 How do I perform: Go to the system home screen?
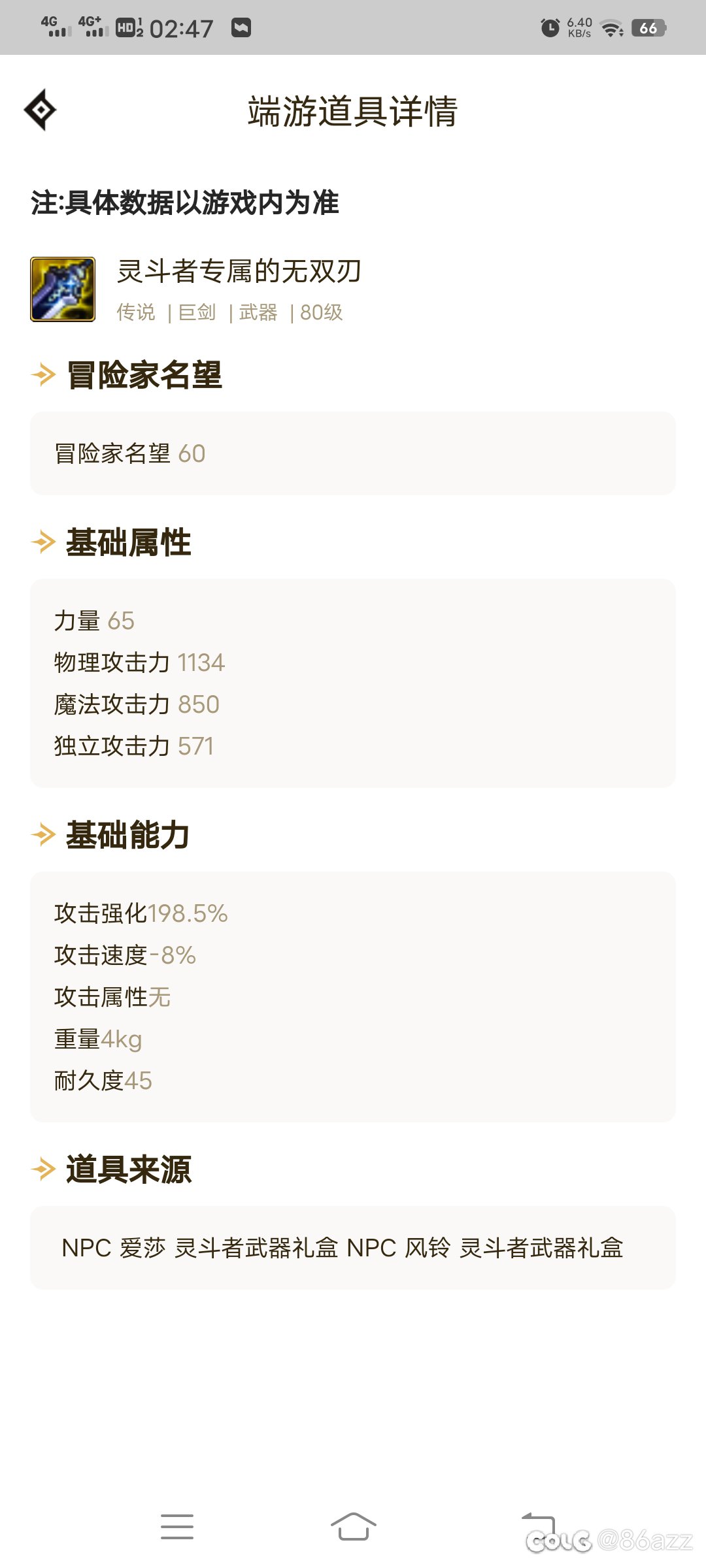click(x=353, y=1526)
